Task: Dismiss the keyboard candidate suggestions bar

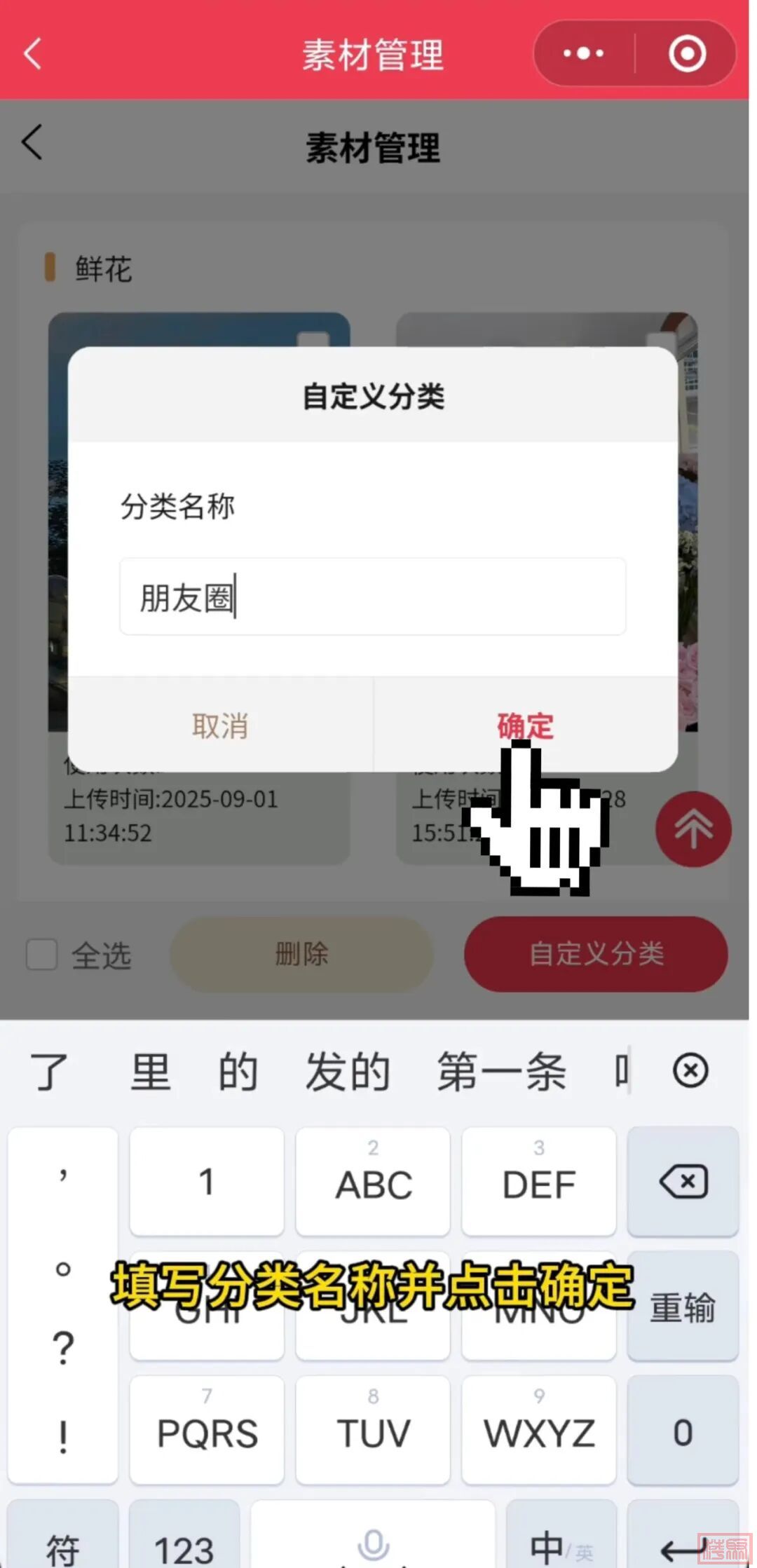Action: [x=690, y=1070]
